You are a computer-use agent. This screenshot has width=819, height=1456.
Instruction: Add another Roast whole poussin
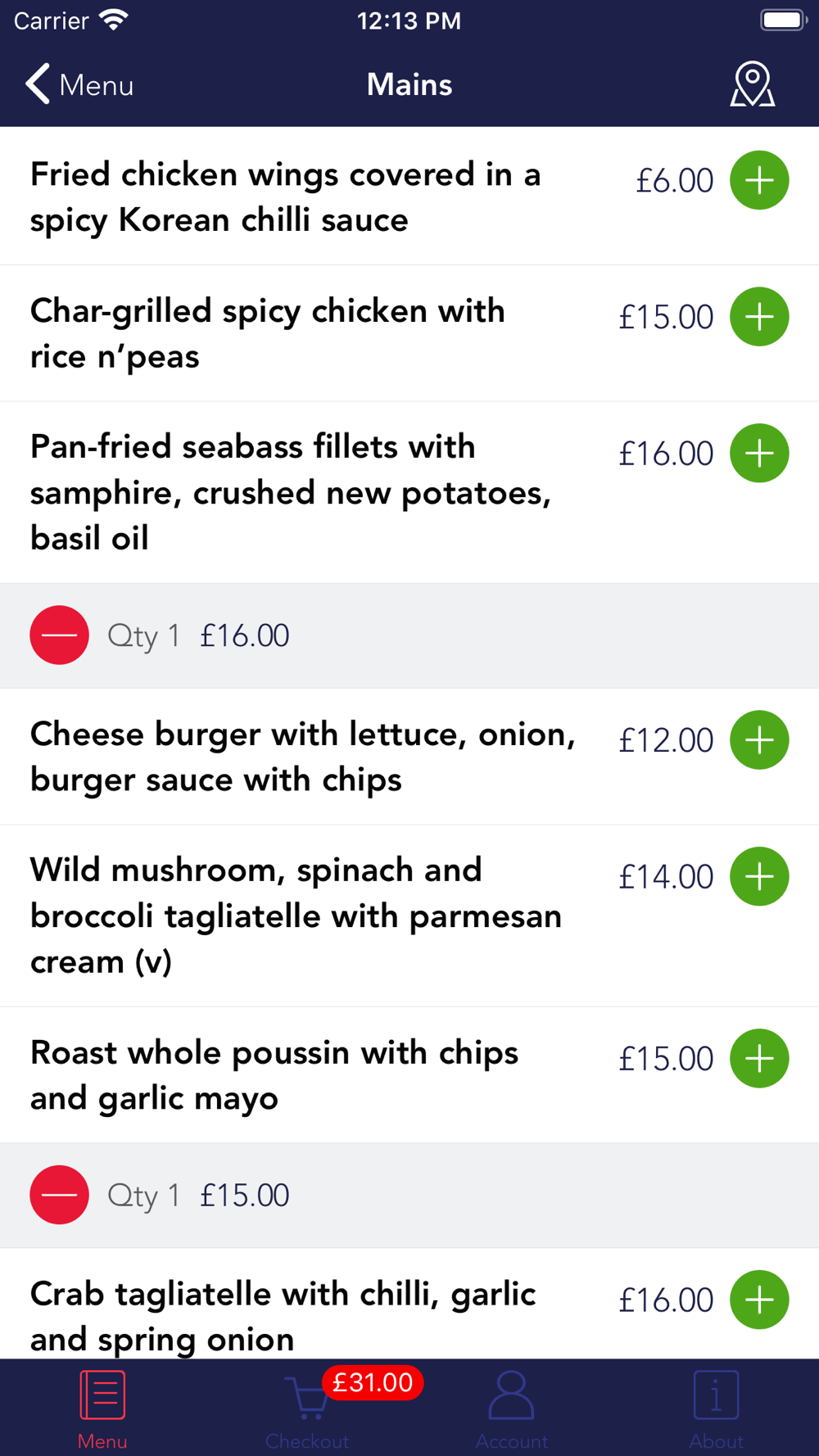pyautogui.click(x=759, y=1058)
